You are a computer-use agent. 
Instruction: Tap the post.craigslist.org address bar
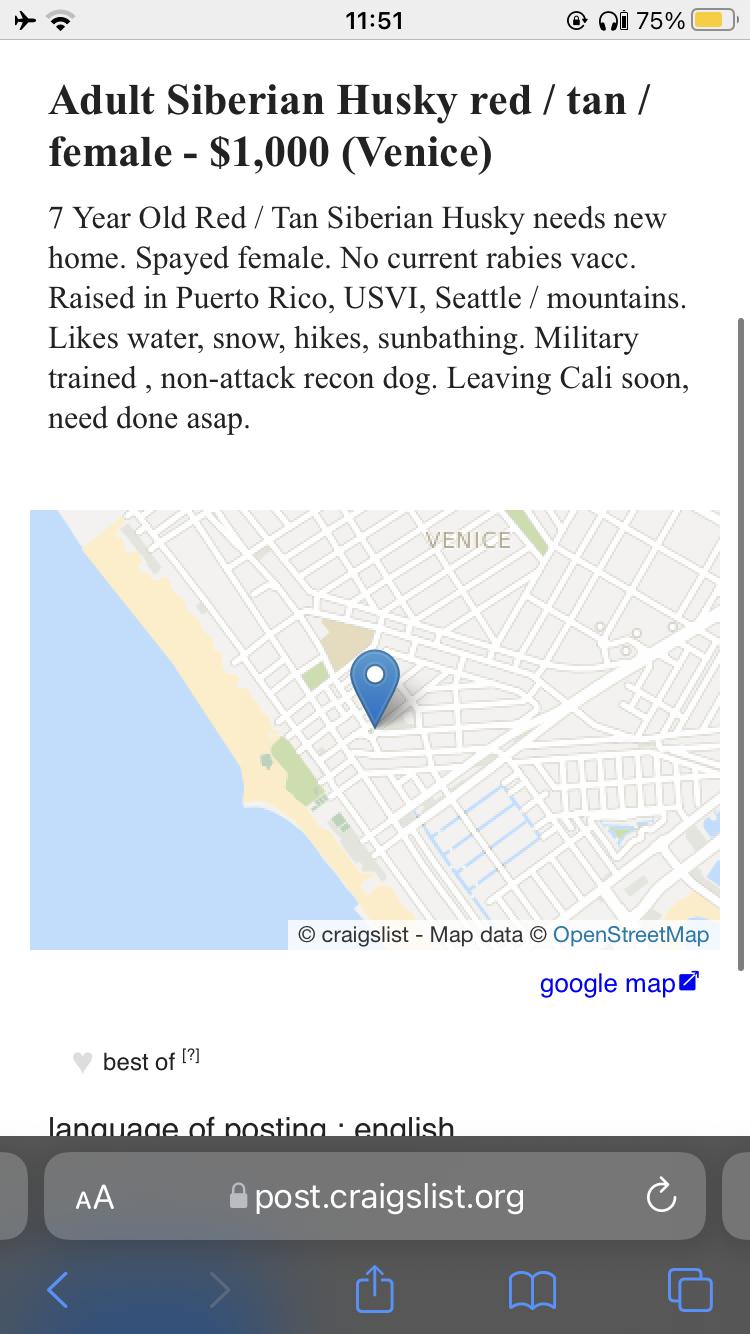(x=375, y=1196)
